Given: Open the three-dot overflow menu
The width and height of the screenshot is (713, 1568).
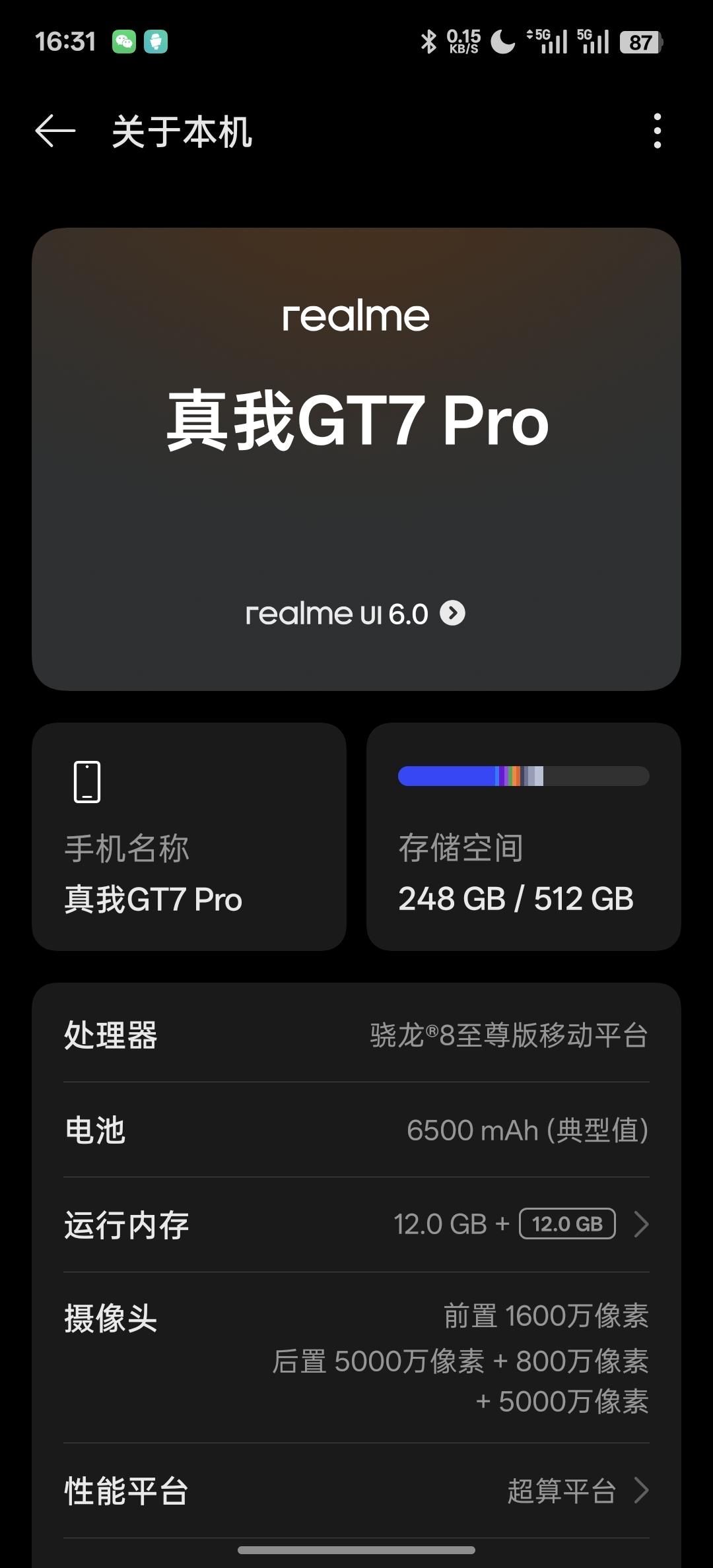Looking at the screenshot, I should click(x=657, y=131).
